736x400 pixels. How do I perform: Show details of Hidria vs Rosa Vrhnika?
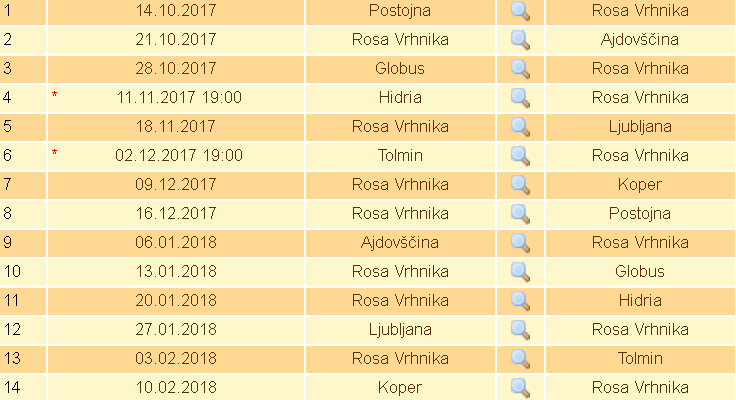coord(520,98)
